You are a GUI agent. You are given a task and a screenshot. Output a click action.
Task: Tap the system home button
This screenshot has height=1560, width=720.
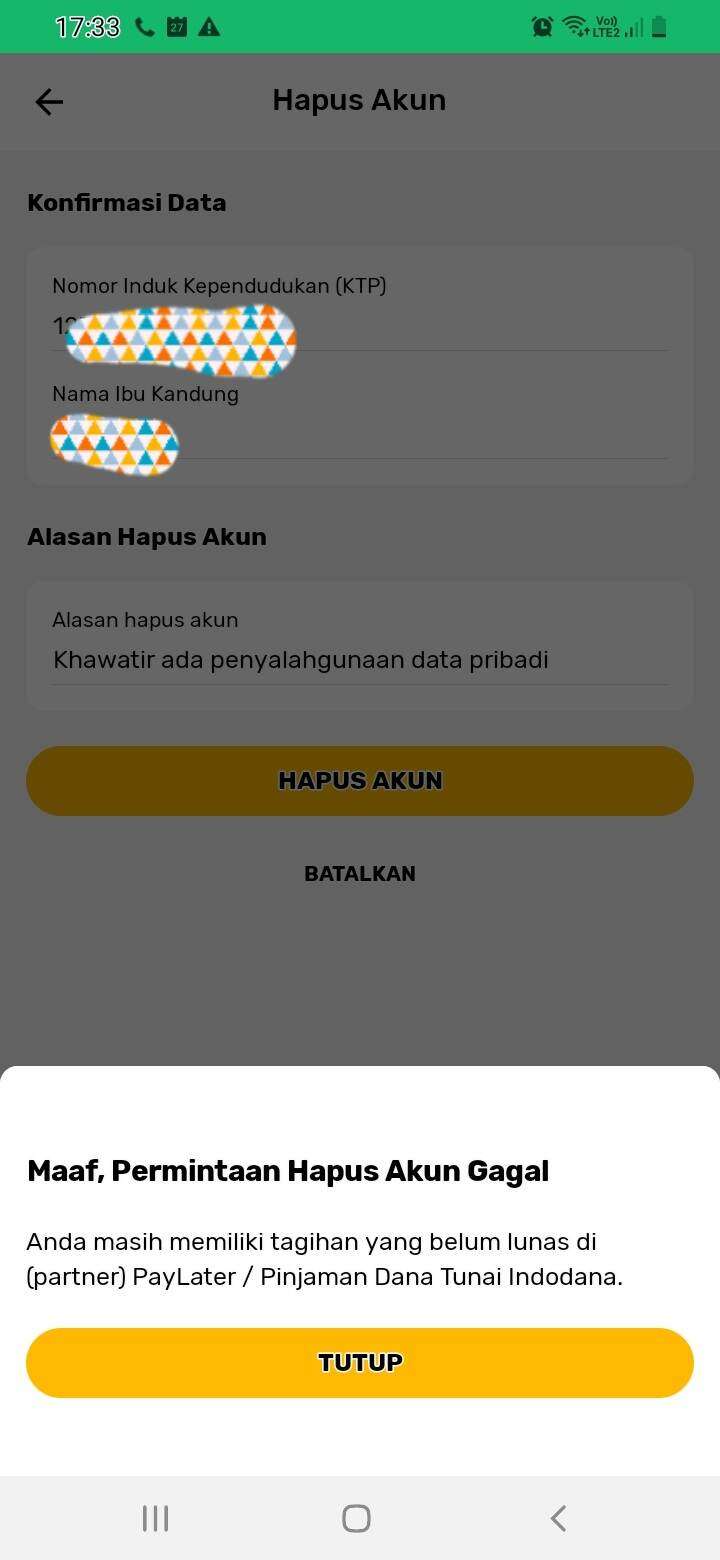(356, 1518)
